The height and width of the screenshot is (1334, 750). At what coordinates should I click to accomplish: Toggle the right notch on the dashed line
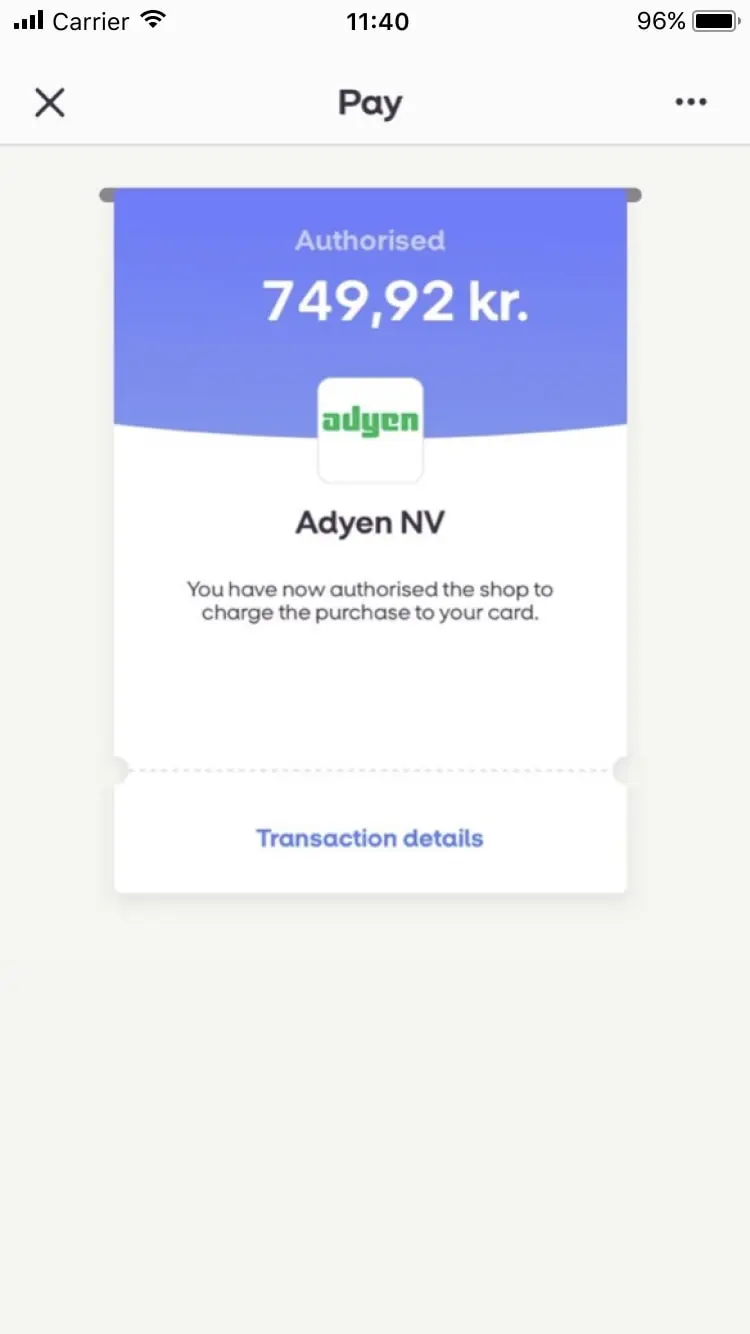(x=620, y=770)
